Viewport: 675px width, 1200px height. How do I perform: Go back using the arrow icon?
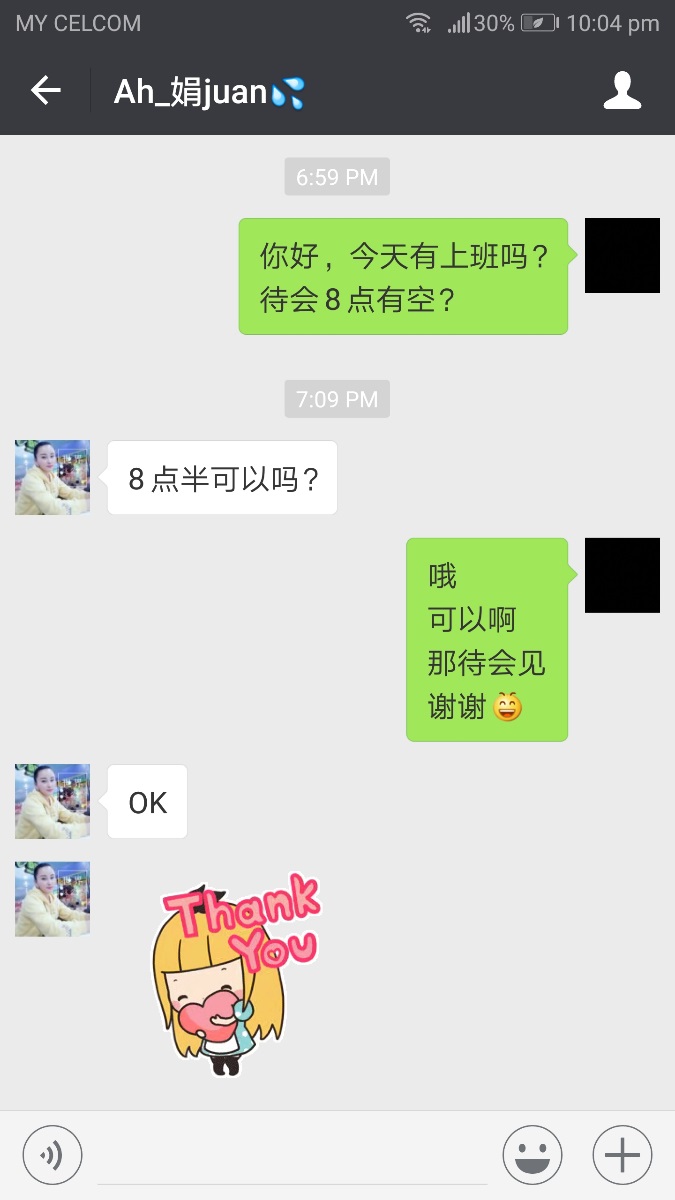tap(46, 91)
